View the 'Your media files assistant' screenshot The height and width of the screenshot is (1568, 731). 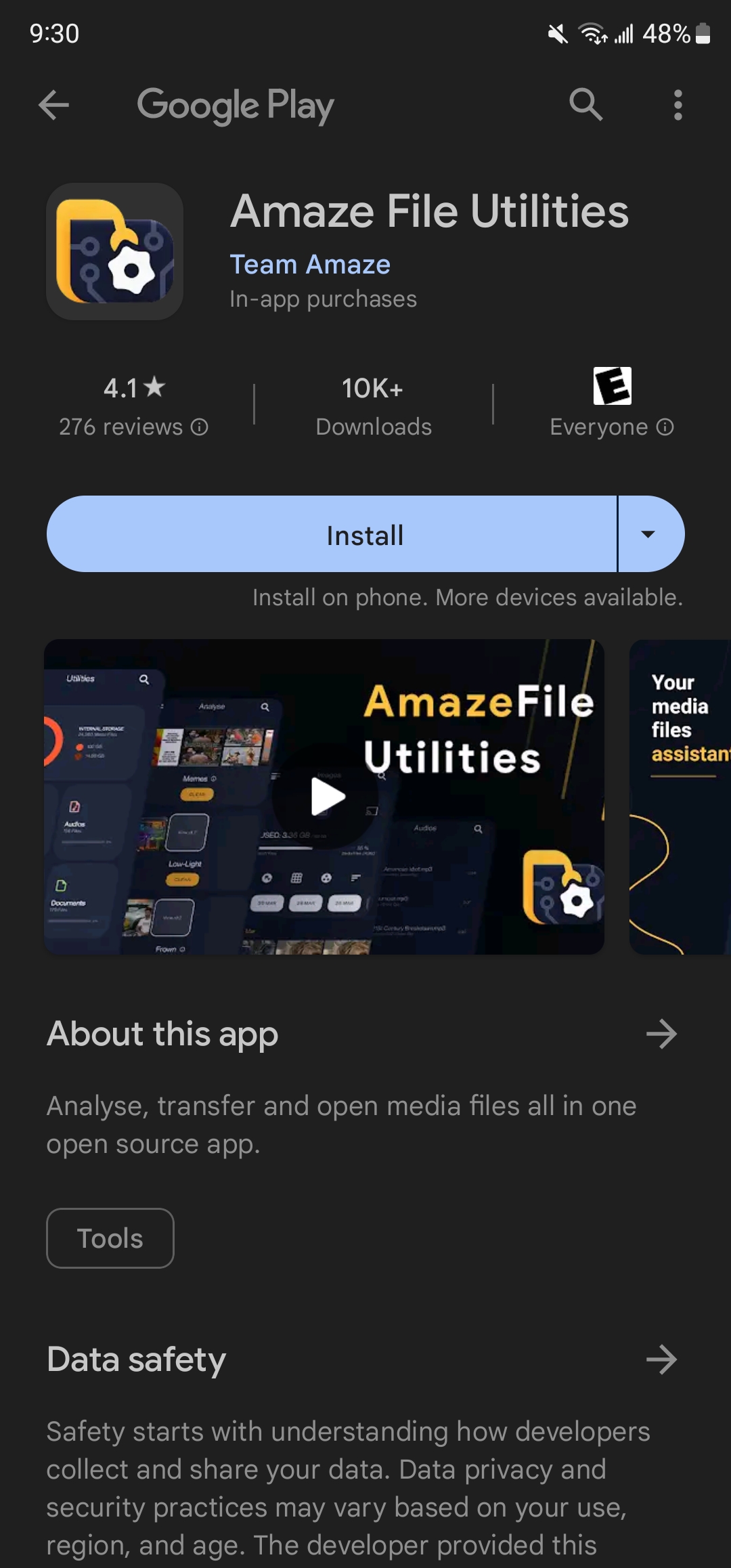[680, 797]
